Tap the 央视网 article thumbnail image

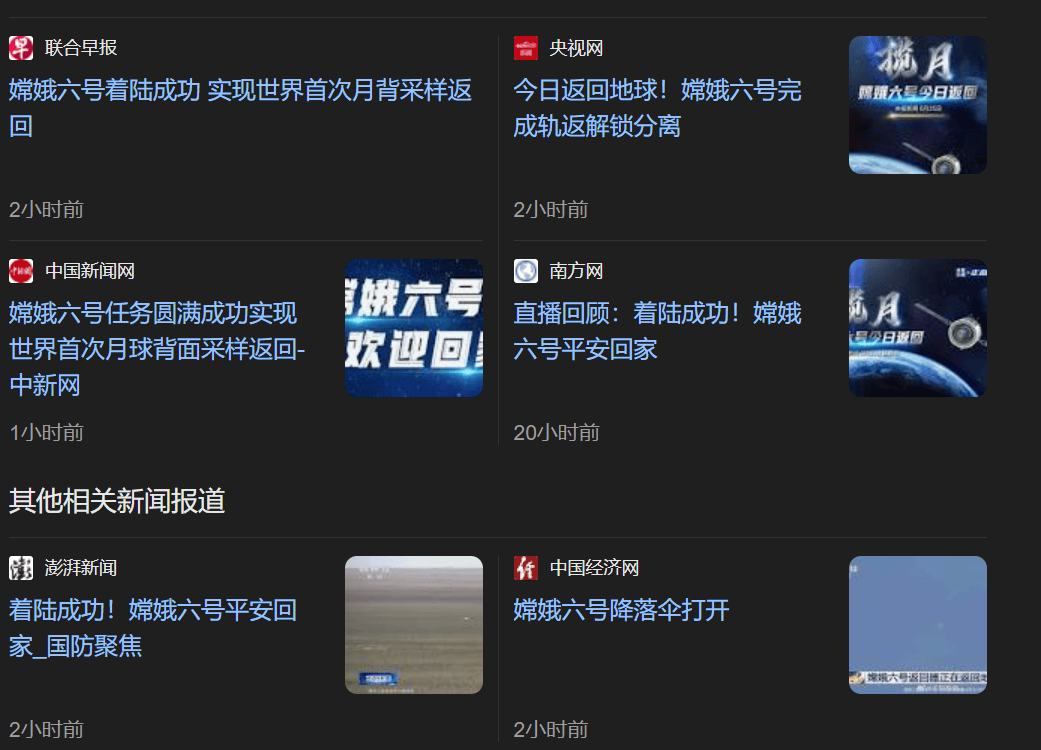pyautogui.click(x=917, y=105)
